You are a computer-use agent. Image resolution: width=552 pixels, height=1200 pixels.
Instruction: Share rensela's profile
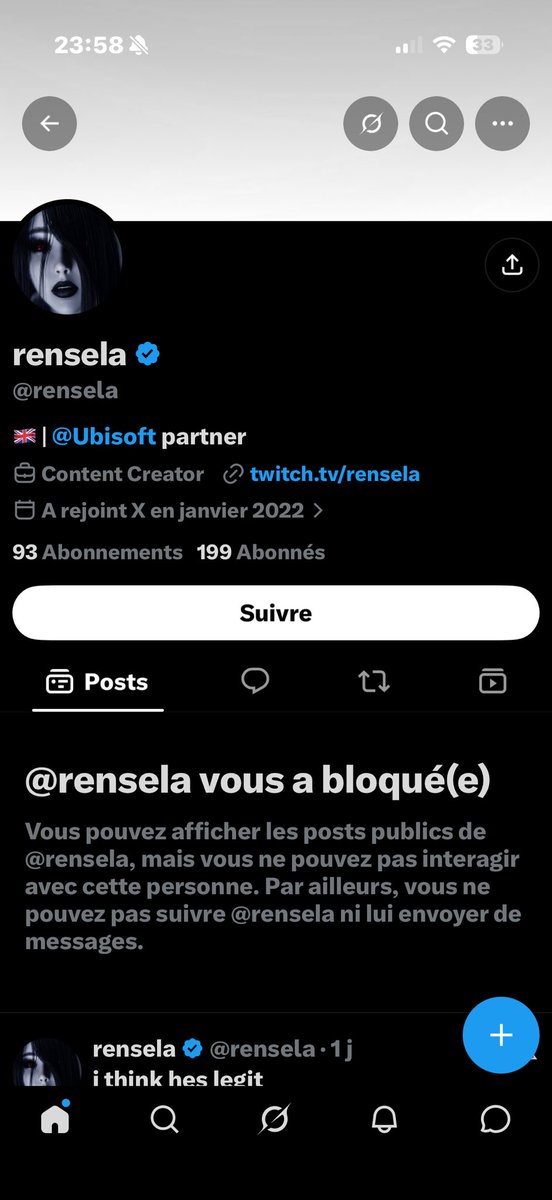click(512, 265)
